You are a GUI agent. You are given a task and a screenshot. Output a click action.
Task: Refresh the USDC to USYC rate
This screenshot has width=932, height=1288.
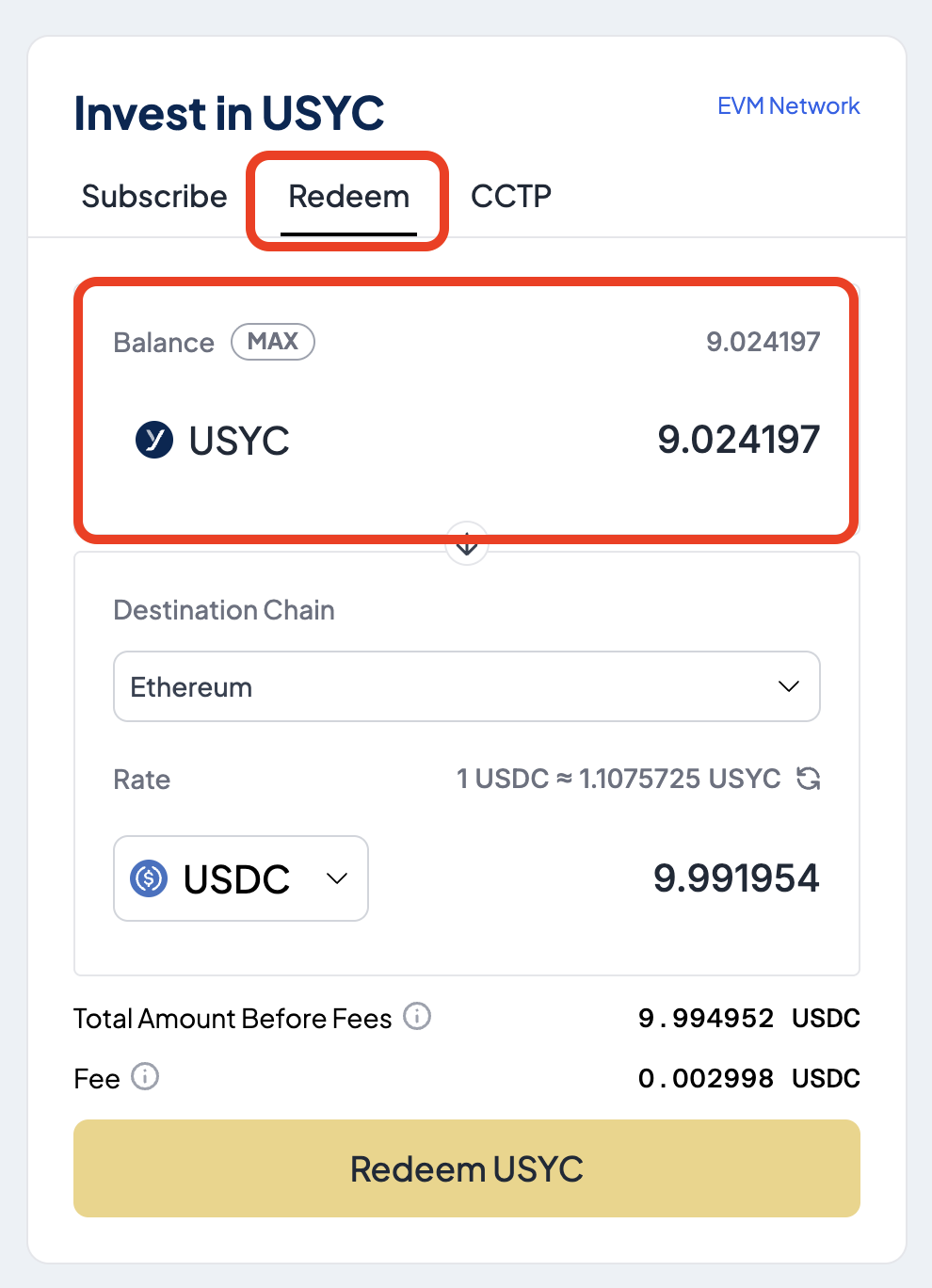808,779
